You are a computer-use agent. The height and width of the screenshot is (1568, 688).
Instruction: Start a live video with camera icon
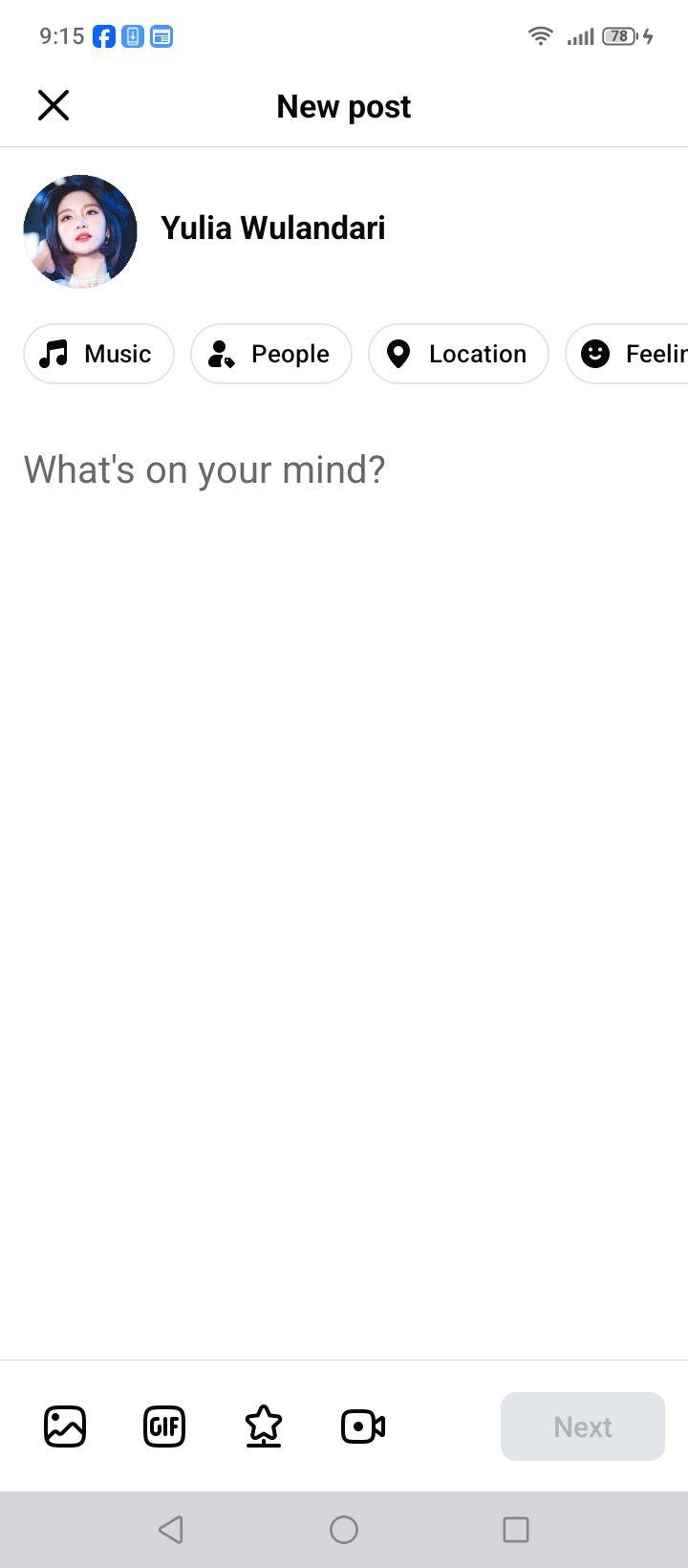tap(363, 1426)
